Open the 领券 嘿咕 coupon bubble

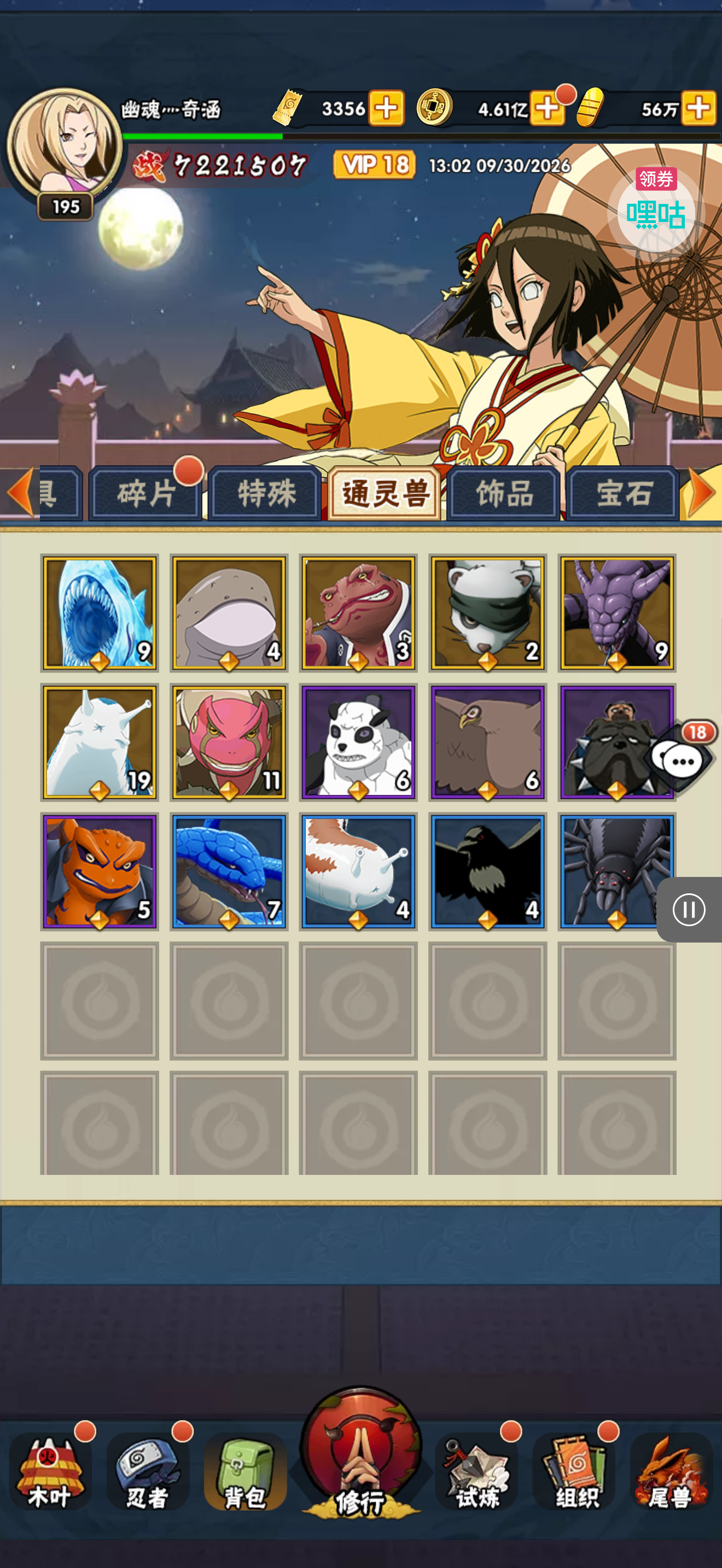[x=656, y=207]
